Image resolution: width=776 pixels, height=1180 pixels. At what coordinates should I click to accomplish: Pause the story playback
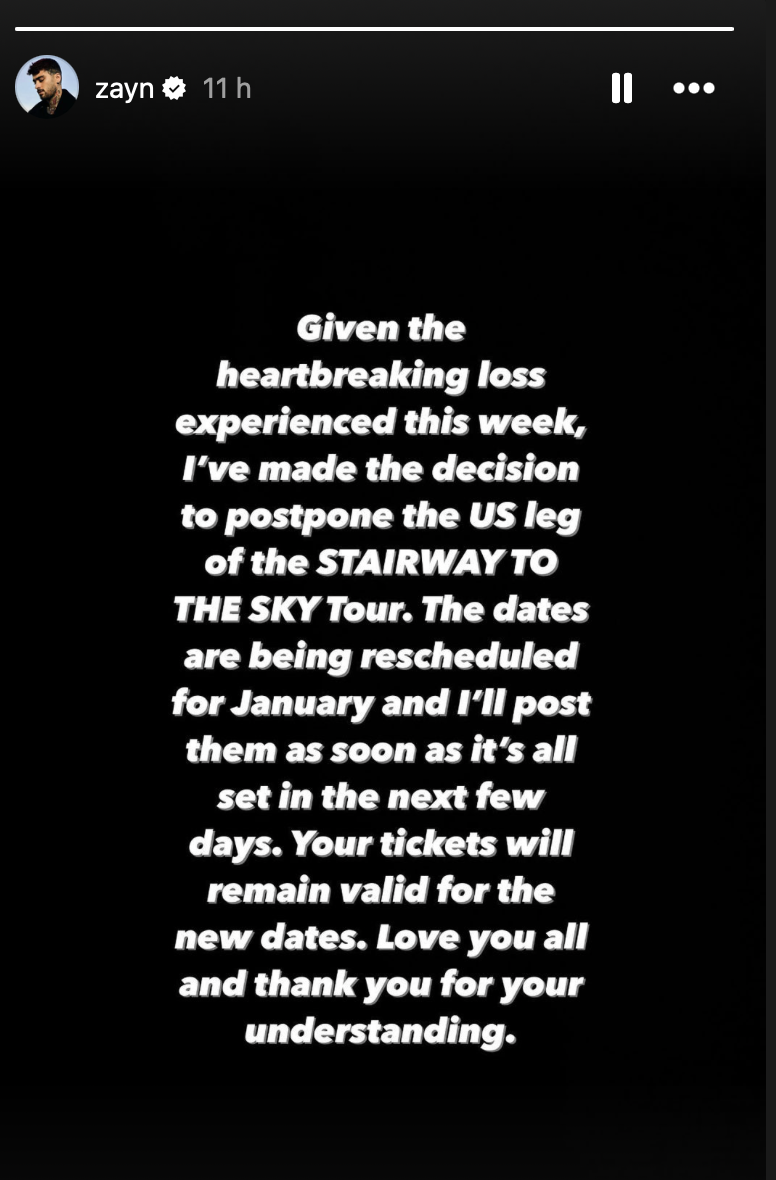tap(622, 88)
